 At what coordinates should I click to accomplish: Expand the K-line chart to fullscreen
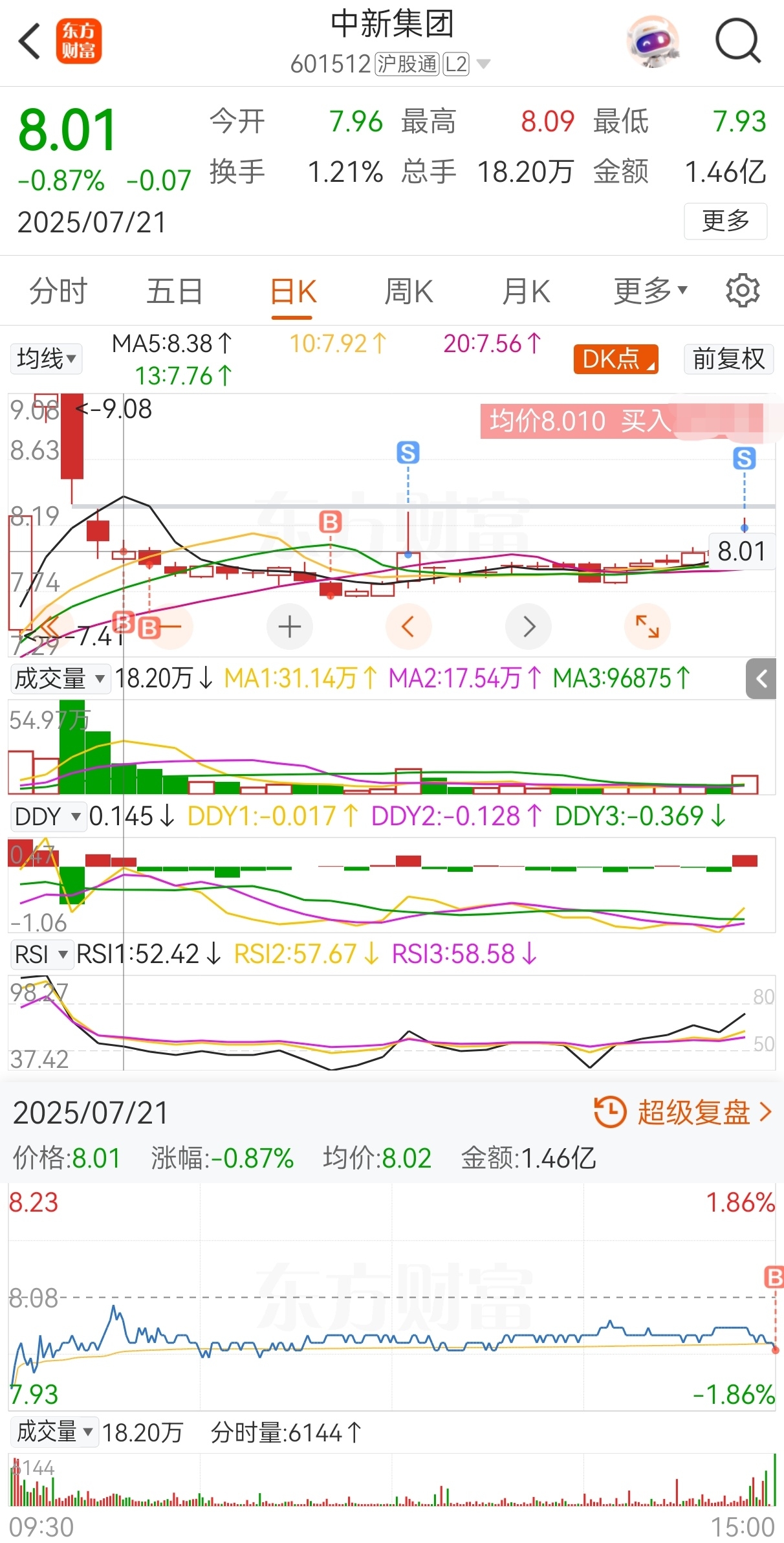648,626
